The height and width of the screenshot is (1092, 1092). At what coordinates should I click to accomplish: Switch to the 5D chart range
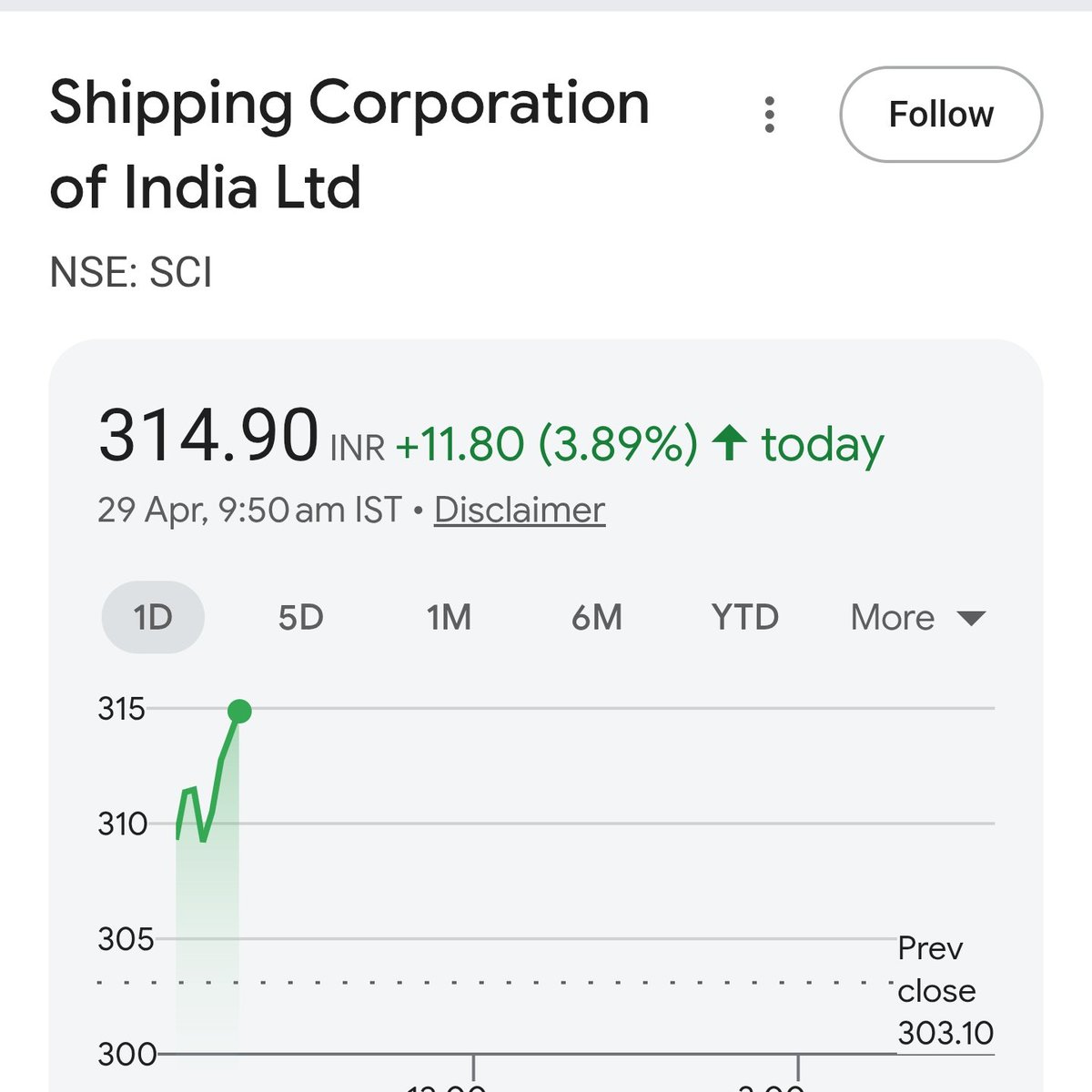[300, 617]
